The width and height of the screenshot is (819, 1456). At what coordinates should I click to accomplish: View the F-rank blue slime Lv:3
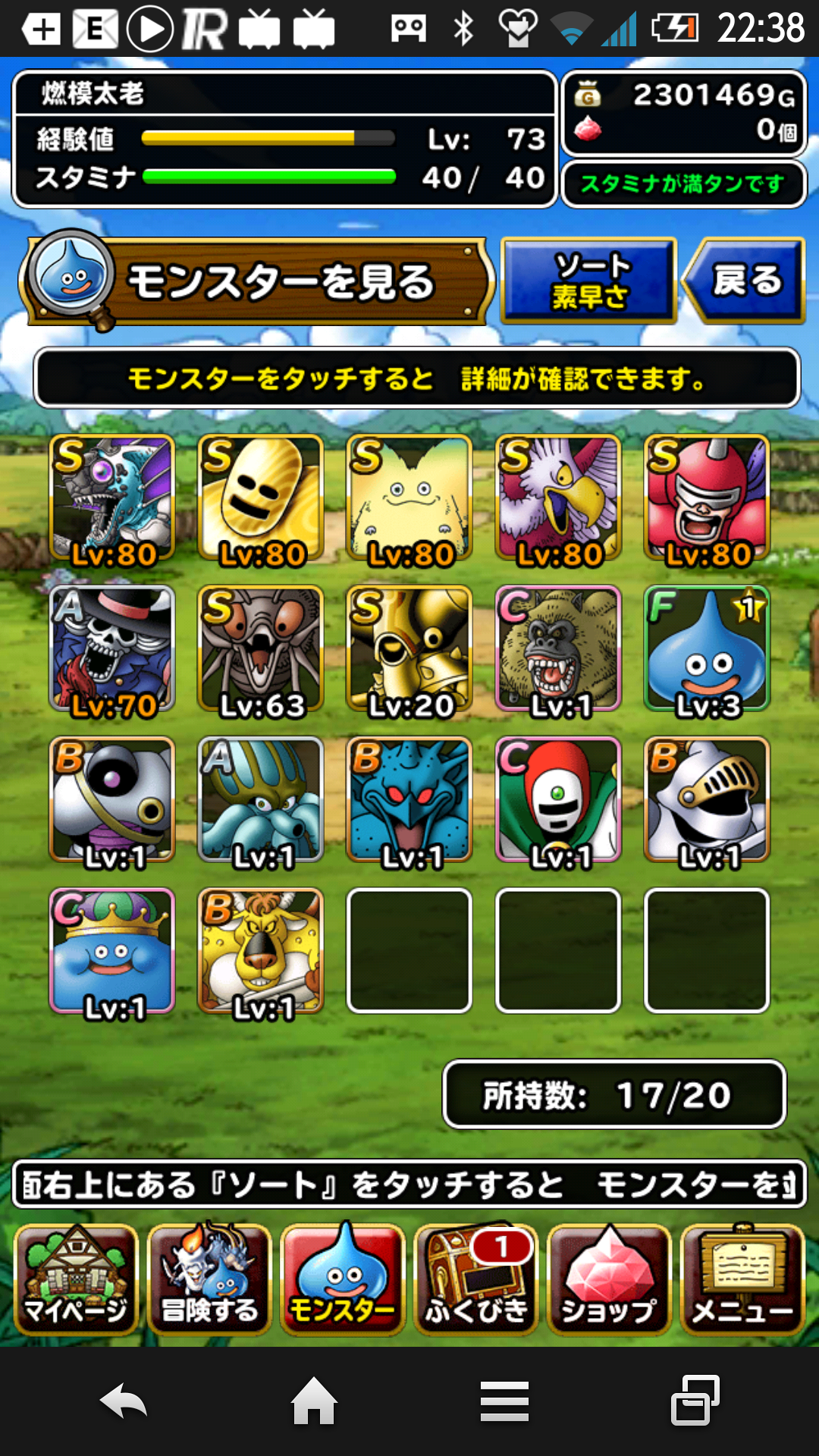point(708,650)
